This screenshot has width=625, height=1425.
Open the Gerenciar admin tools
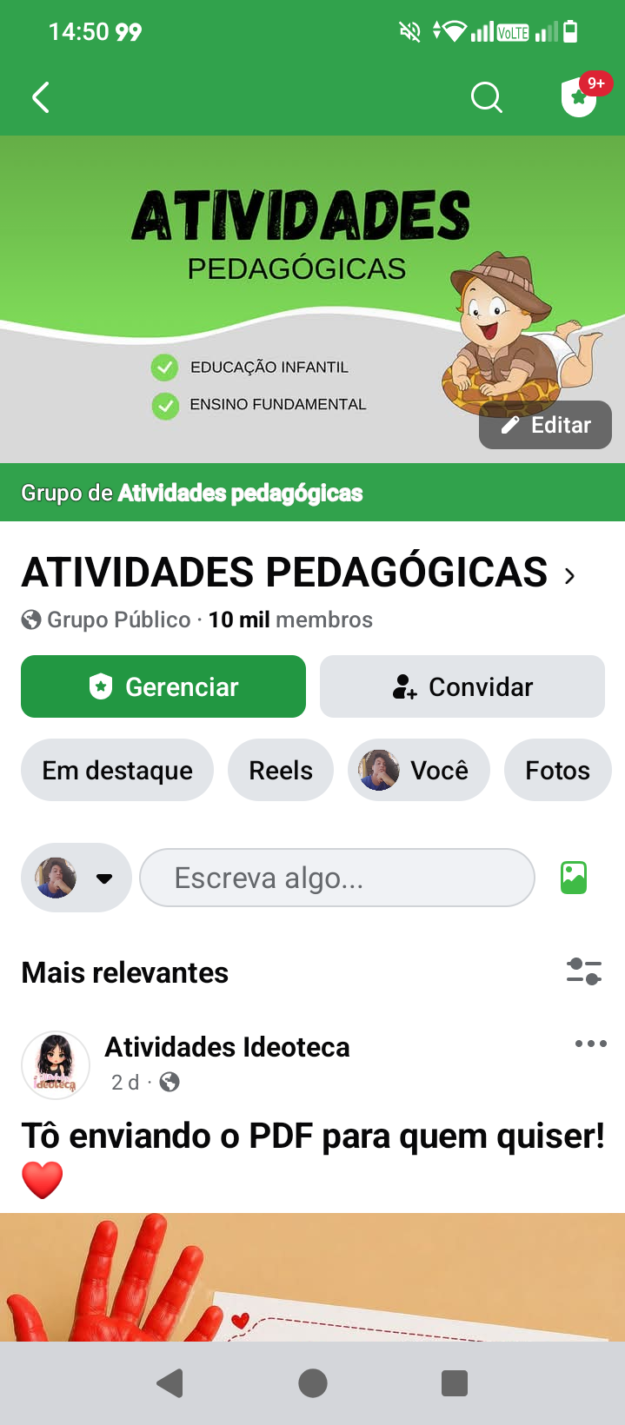click(163, 687)
